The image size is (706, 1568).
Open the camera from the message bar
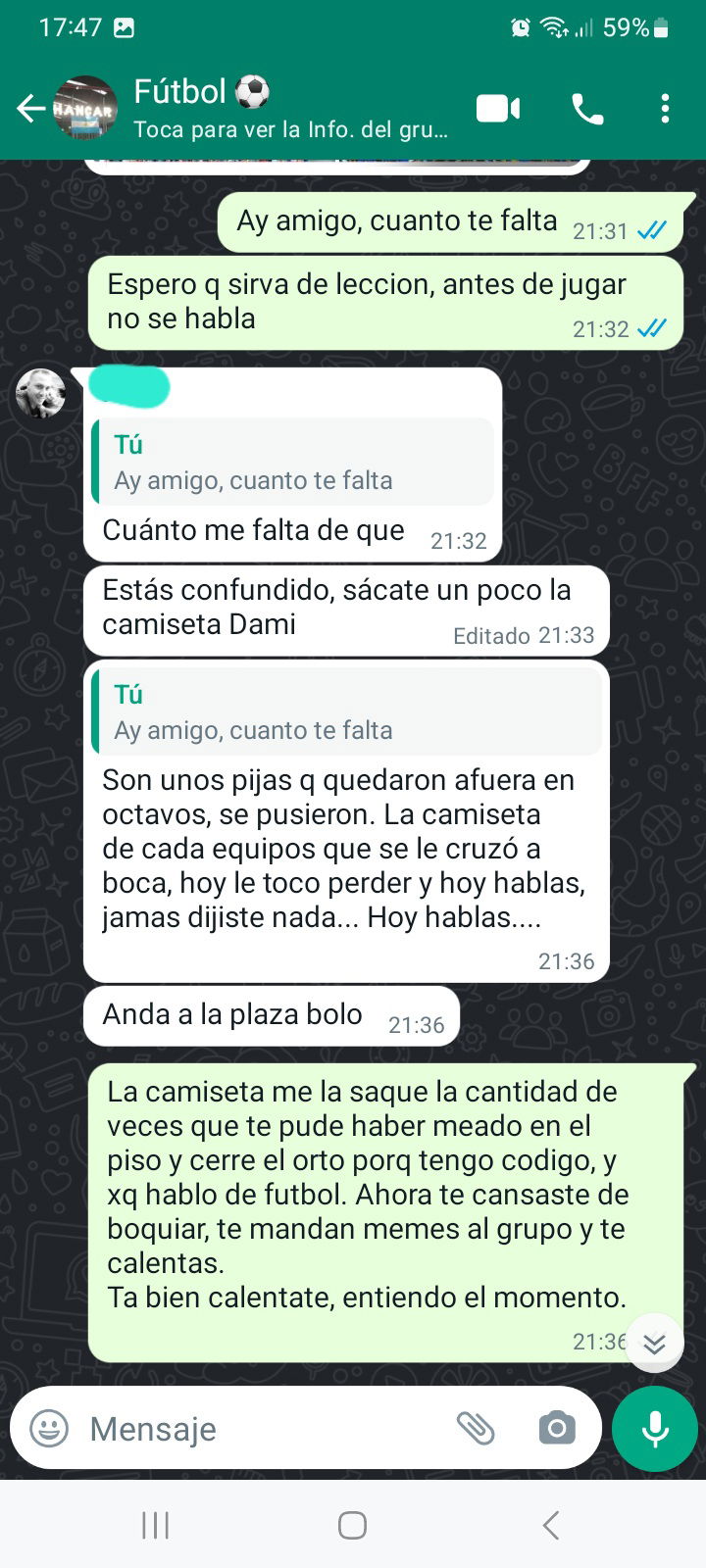point(557,1429)
